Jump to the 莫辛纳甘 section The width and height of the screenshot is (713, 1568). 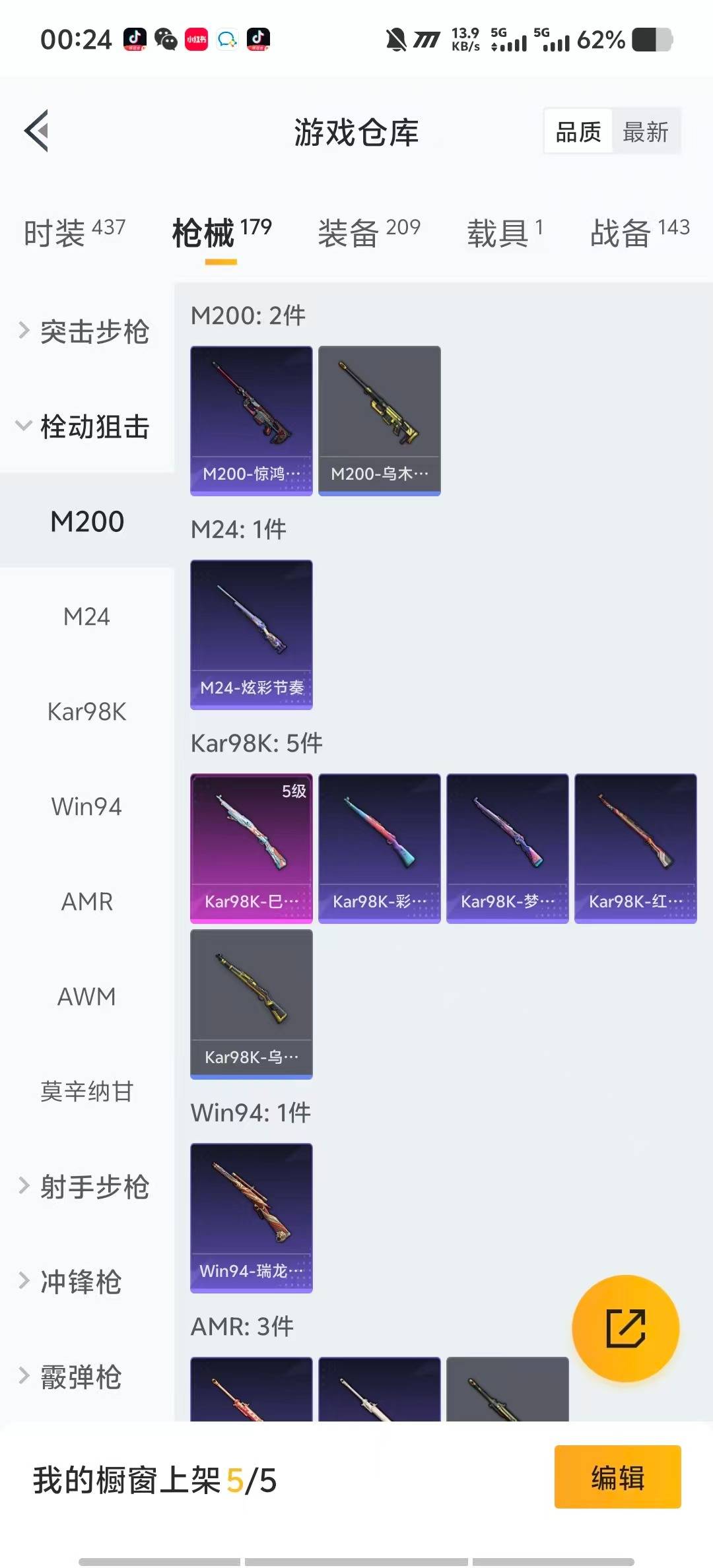coord(86,1092)
